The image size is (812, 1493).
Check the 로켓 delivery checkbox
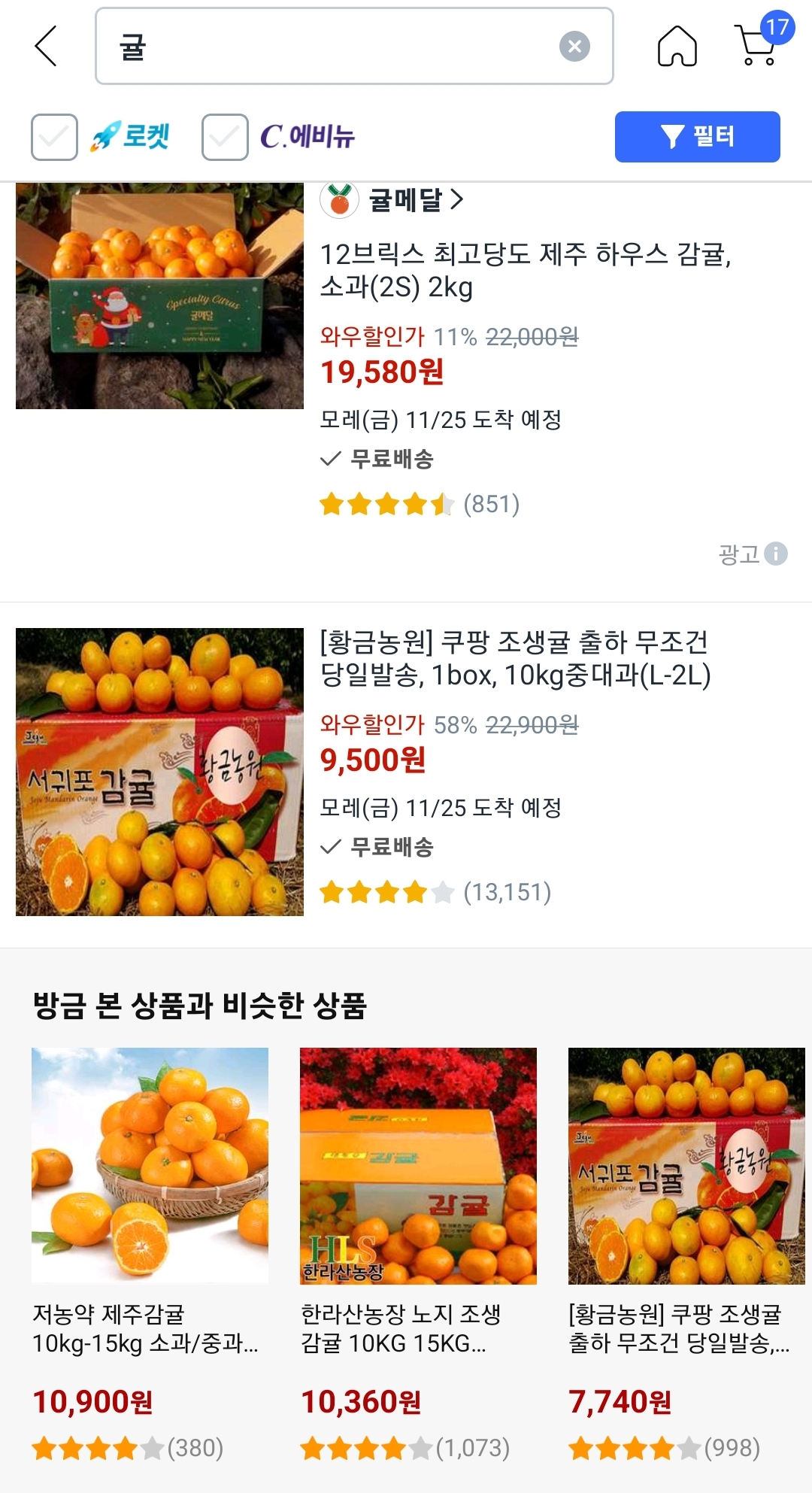pyautogui.click(x=54, y=137)
